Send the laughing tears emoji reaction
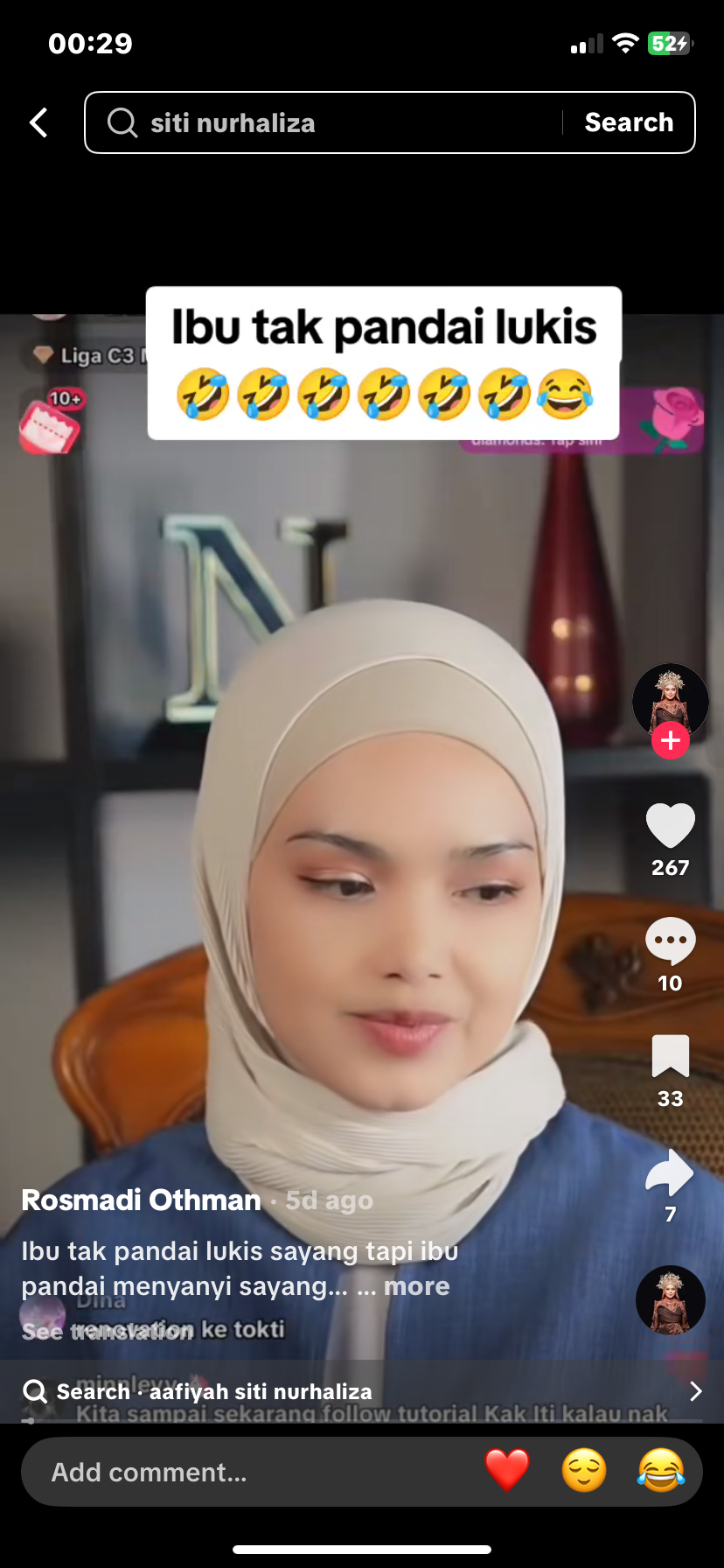Image resolution: width=724 pixels, height=1568 pixels. point(660,1471)
